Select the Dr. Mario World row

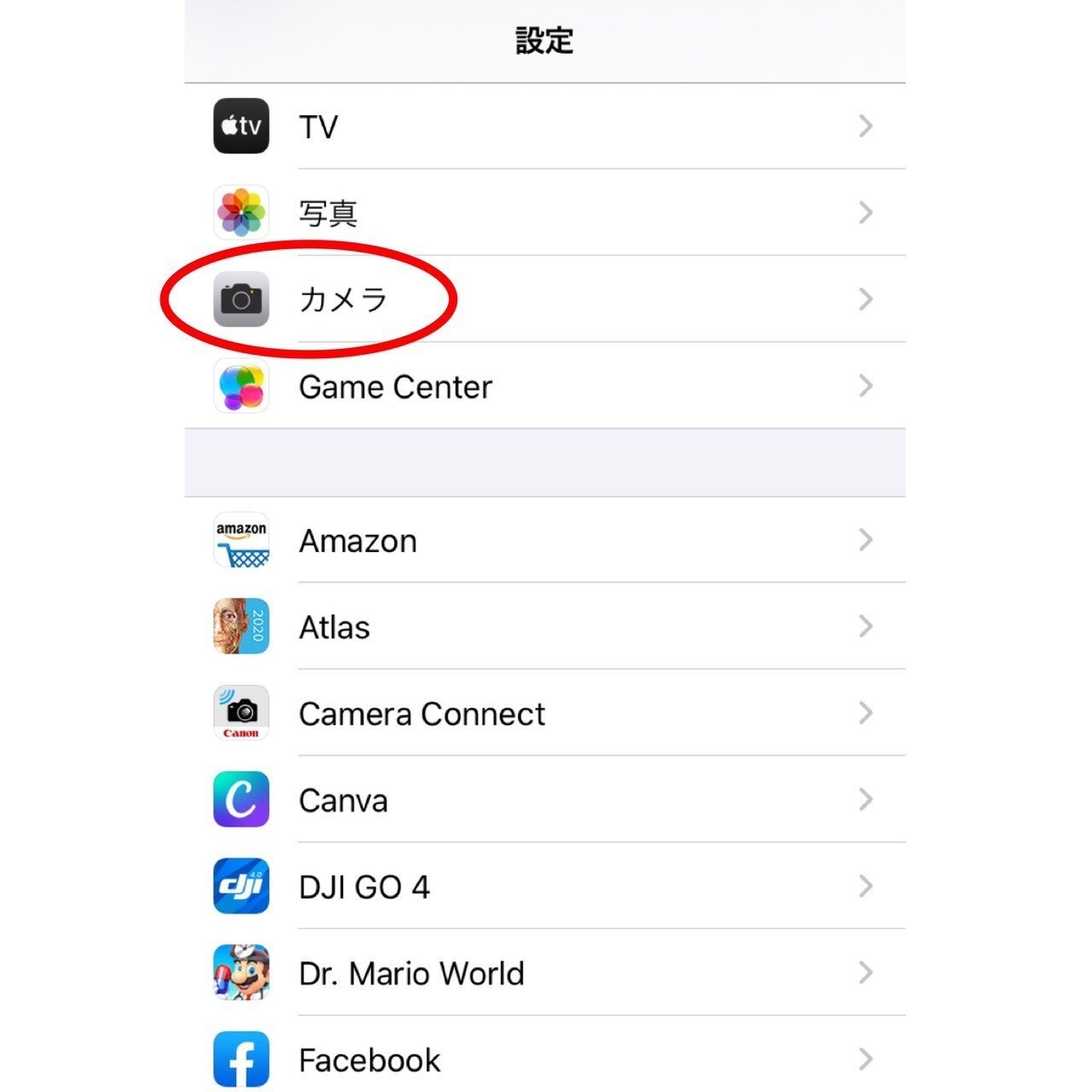pyautogui.click(x=544, y=973)
